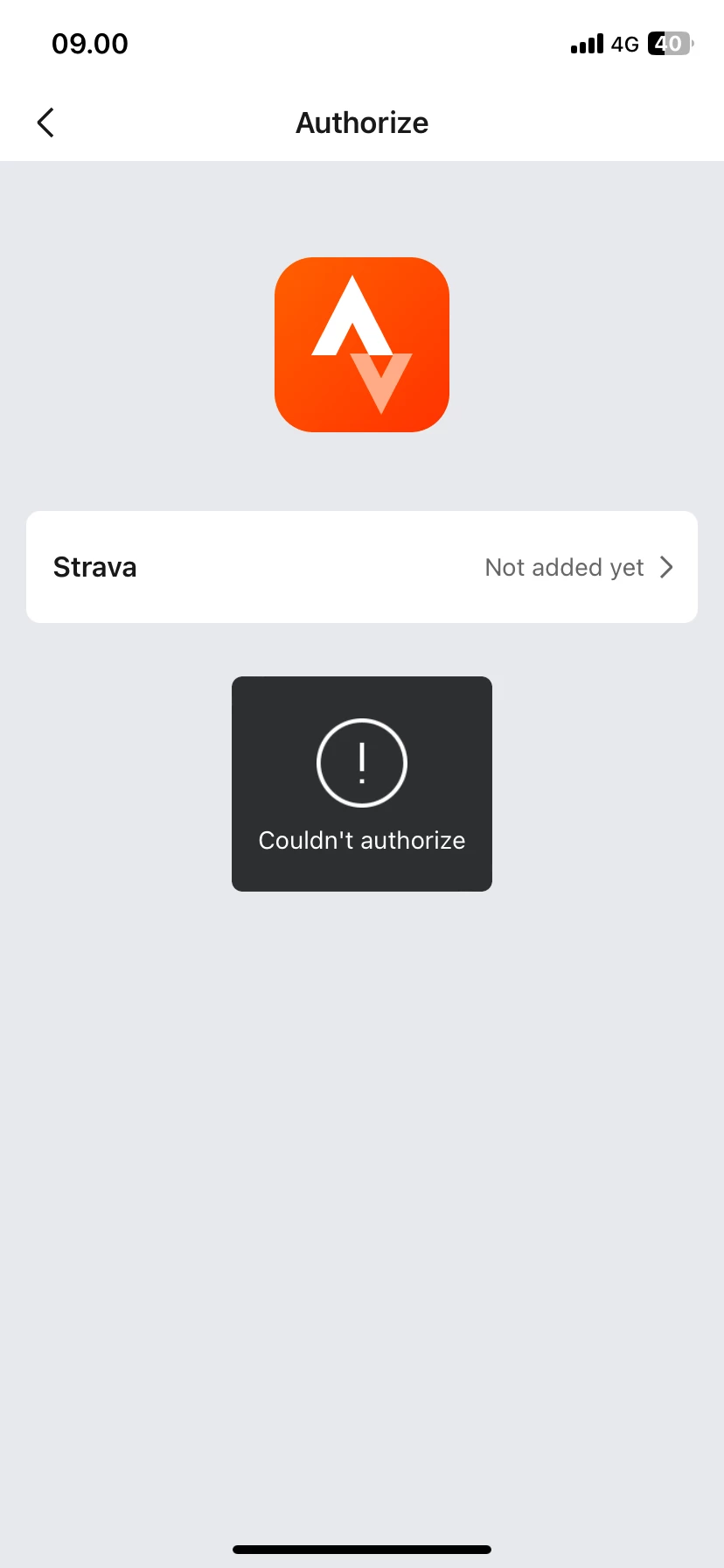Screen dimensions: 724x1568
Task: Go back from the Authorize screen
Action: click(x=45, y=122)
